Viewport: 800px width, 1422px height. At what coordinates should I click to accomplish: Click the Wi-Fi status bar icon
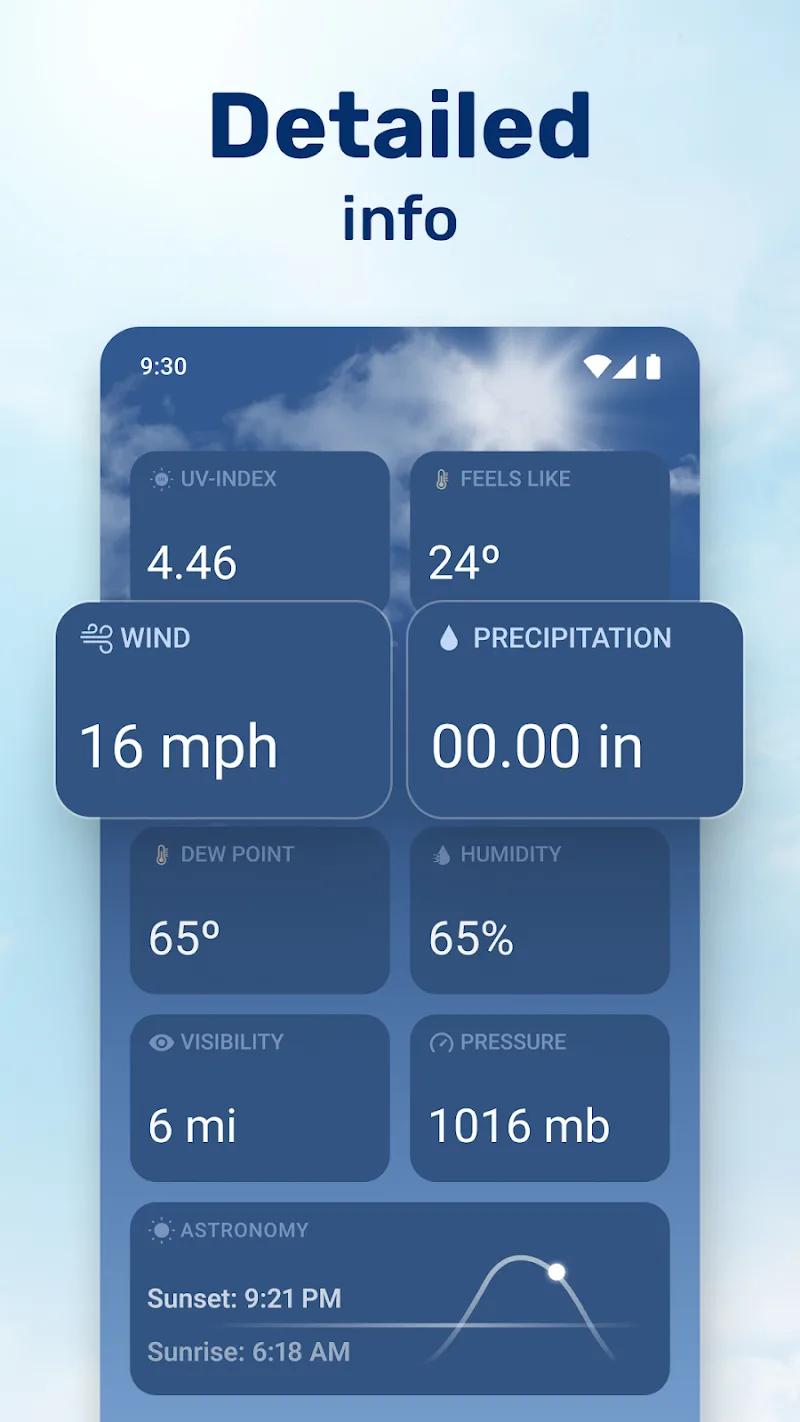click(596, 367)
